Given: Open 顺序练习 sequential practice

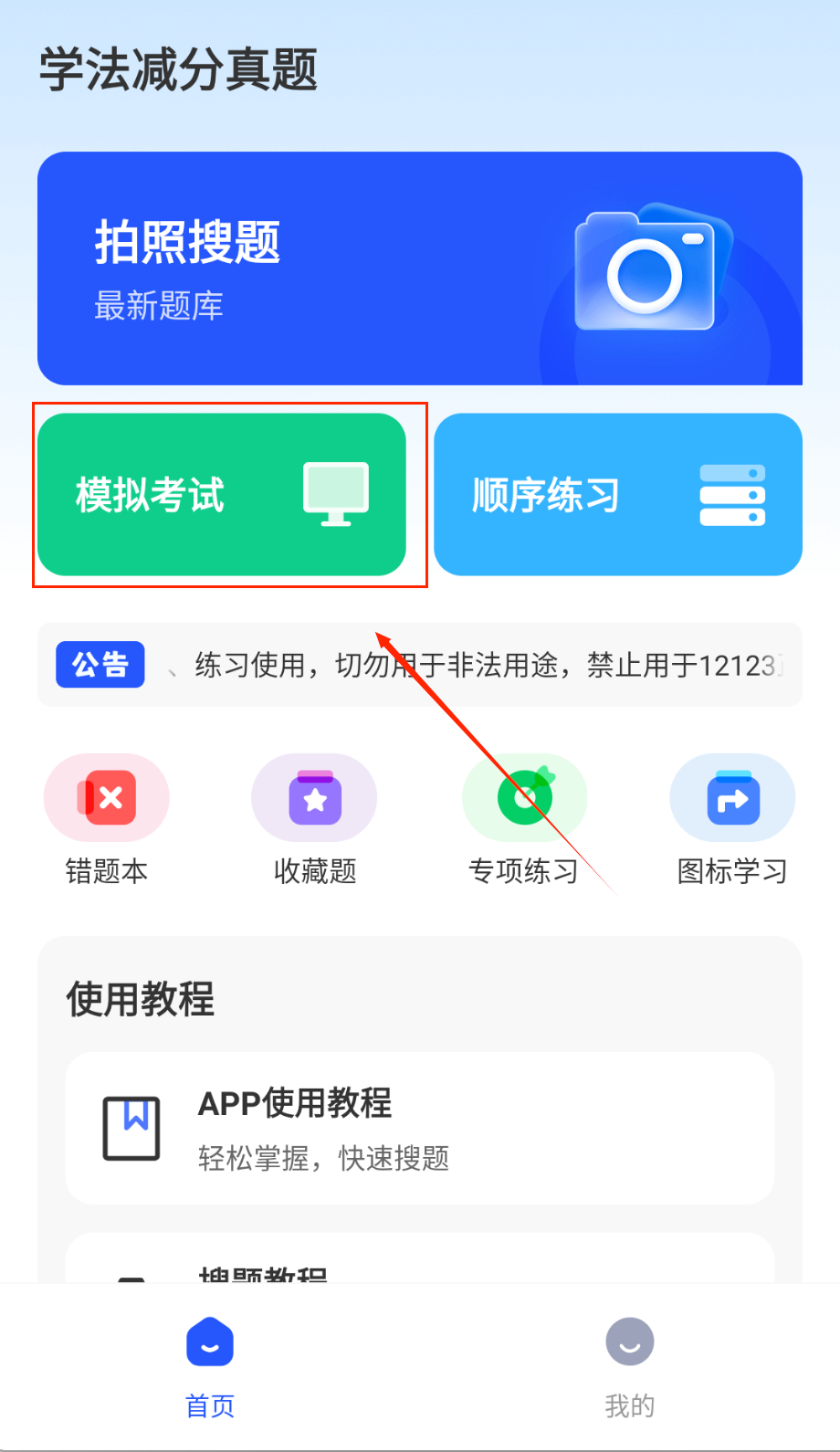Looking at the screenshot, I should pos(618,495).
